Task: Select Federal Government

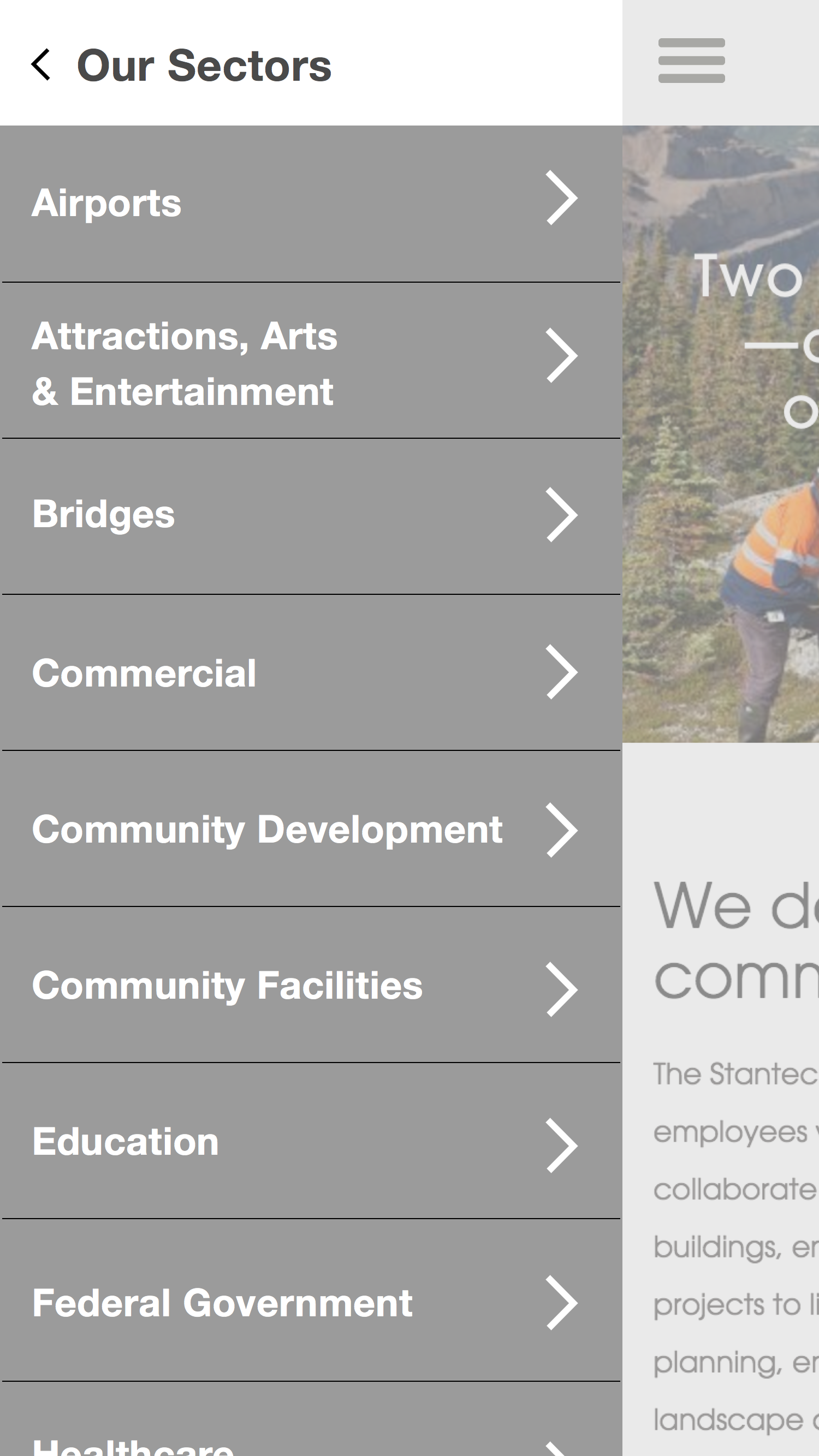Action: [x=311, y=1300]
